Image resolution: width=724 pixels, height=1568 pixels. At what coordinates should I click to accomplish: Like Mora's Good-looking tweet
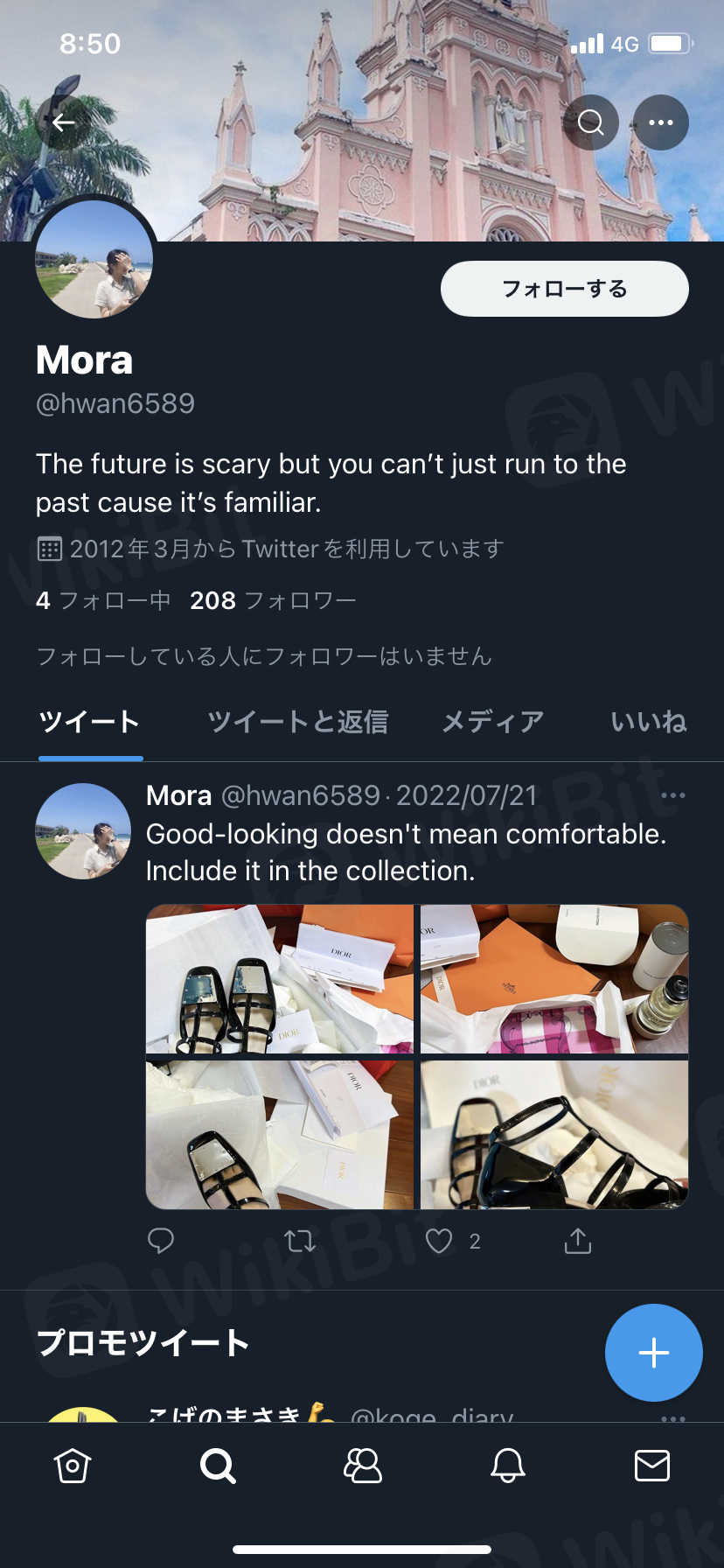click(x=439, y=1241)
